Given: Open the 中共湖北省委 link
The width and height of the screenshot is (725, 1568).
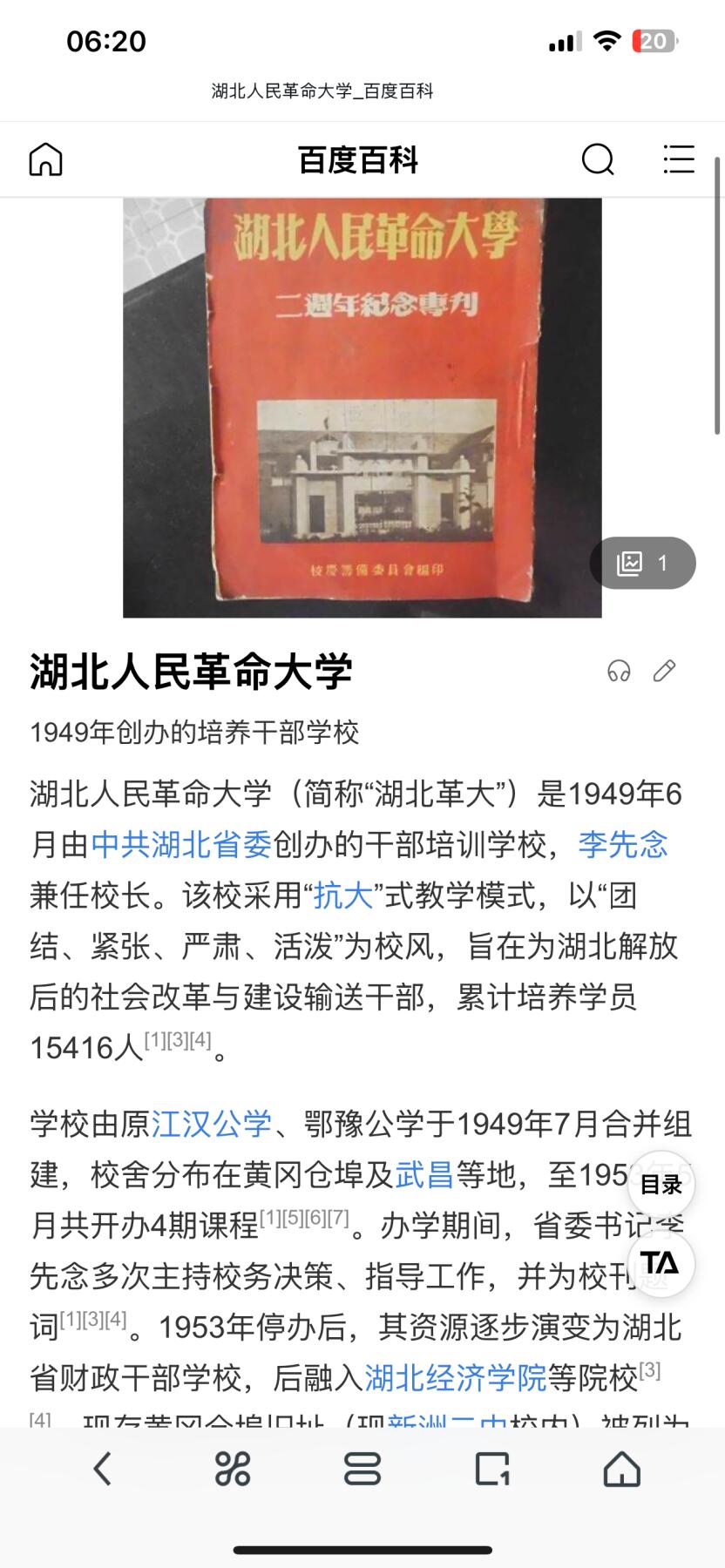Looking at the screenshot, I should (185, 845).
